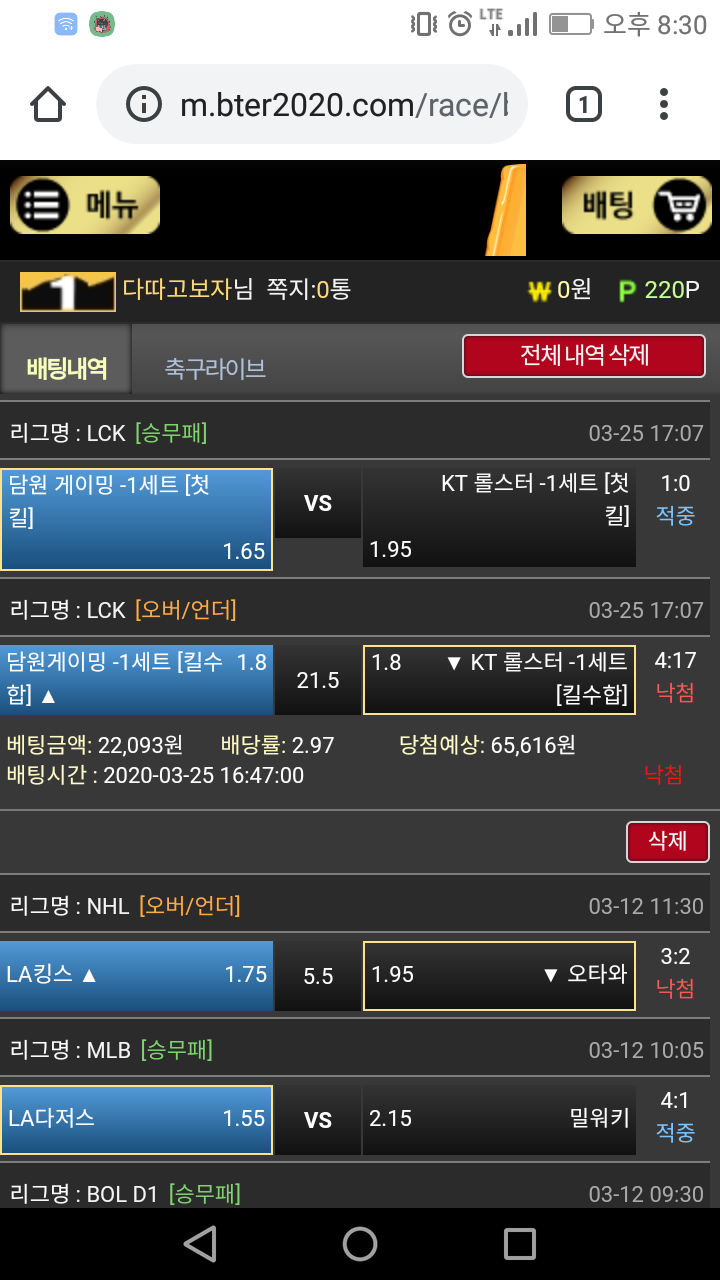
Task: Tap the red 삭제 button
Action: pos(667,841)
